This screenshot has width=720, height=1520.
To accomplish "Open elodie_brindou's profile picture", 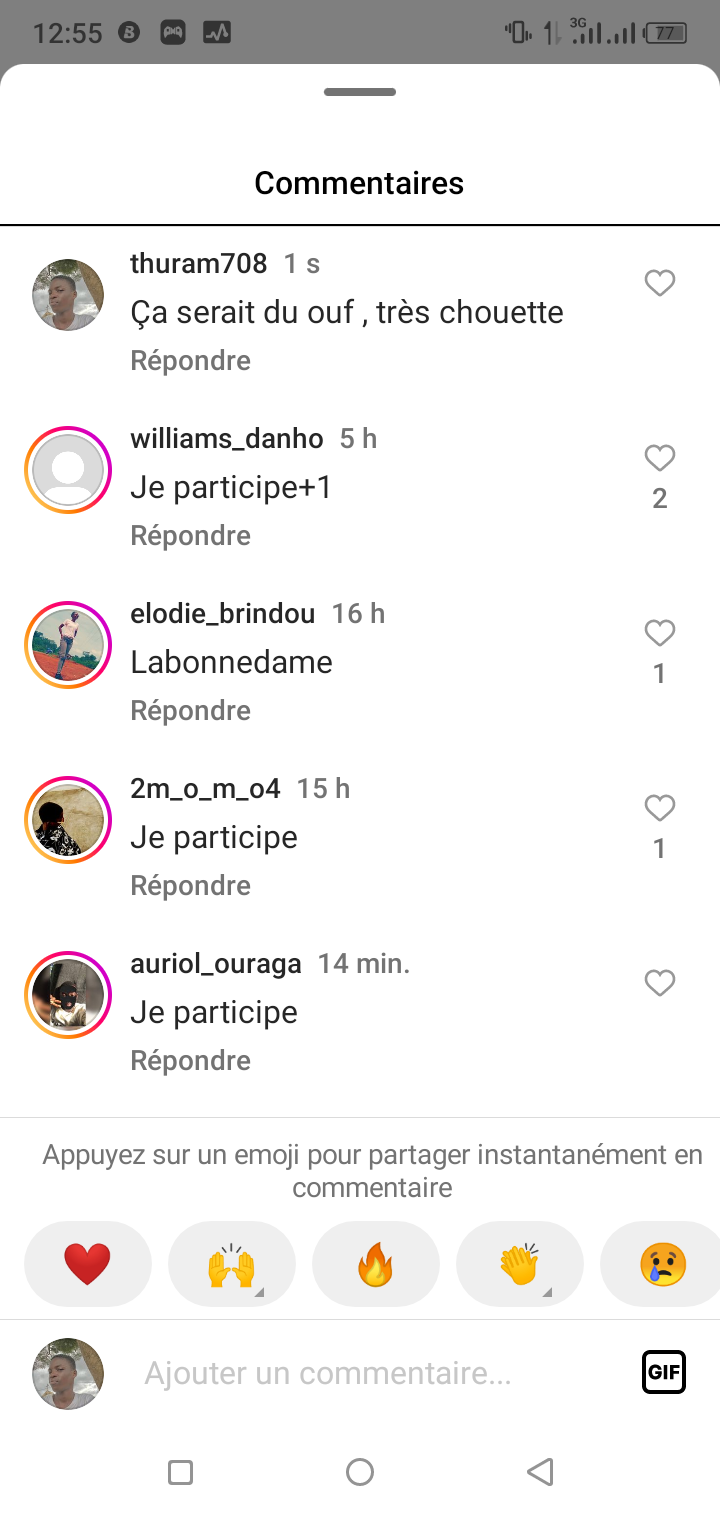I will (x=68, y=645).
